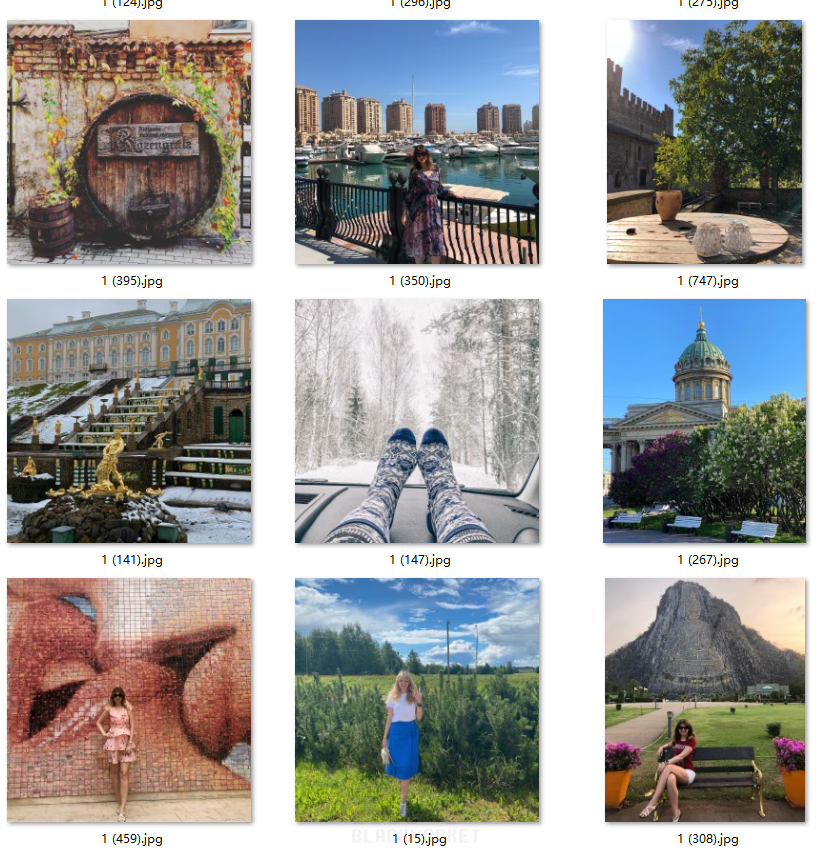Image resolution: width=835 pixels, height=851 pixels.
Task: Open photo 1 (350).jpg at marina
Action: point(417,143)
